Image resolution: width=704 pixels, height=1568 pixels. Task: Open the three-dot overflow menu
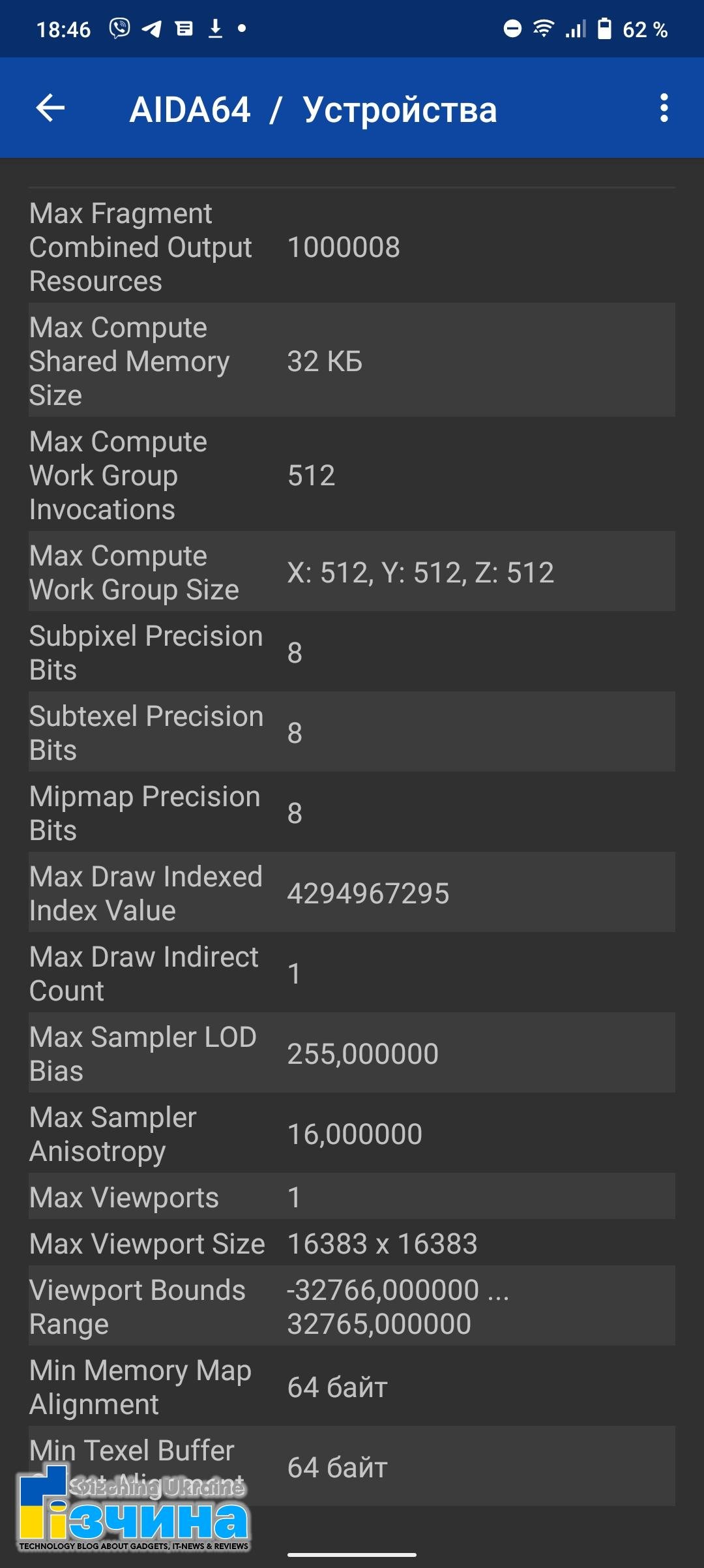(664, 108)
